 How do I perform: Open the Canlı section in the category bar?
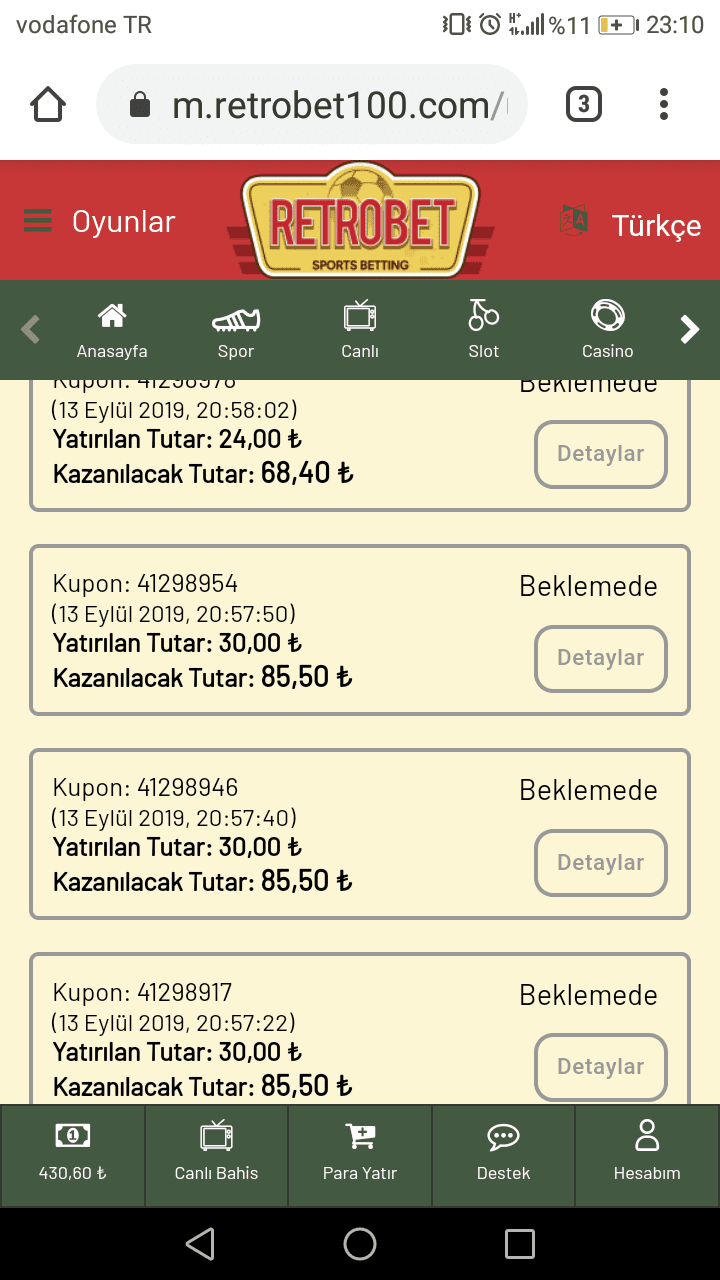[360, 331]
